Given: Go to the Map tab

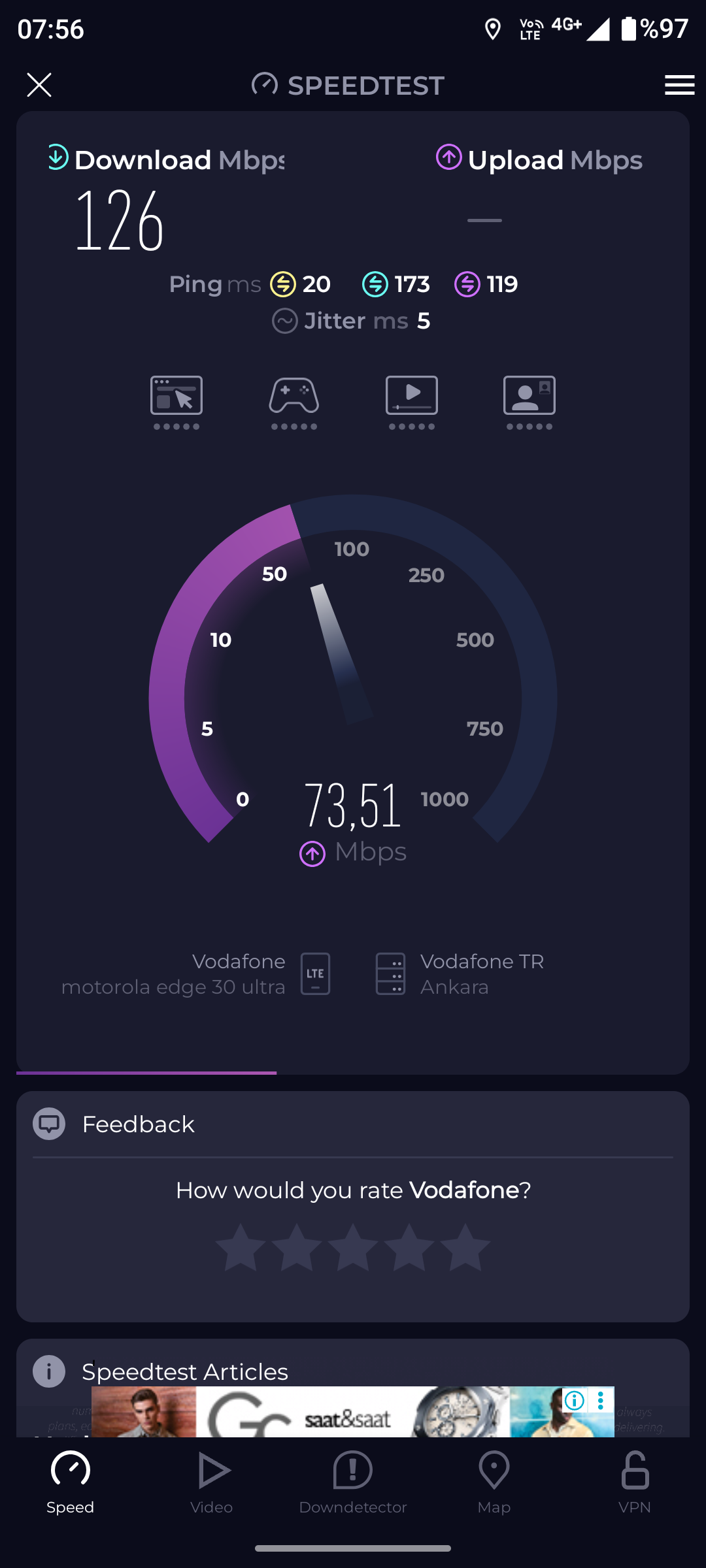Looking at the screenshot, I should [494, 1482].
